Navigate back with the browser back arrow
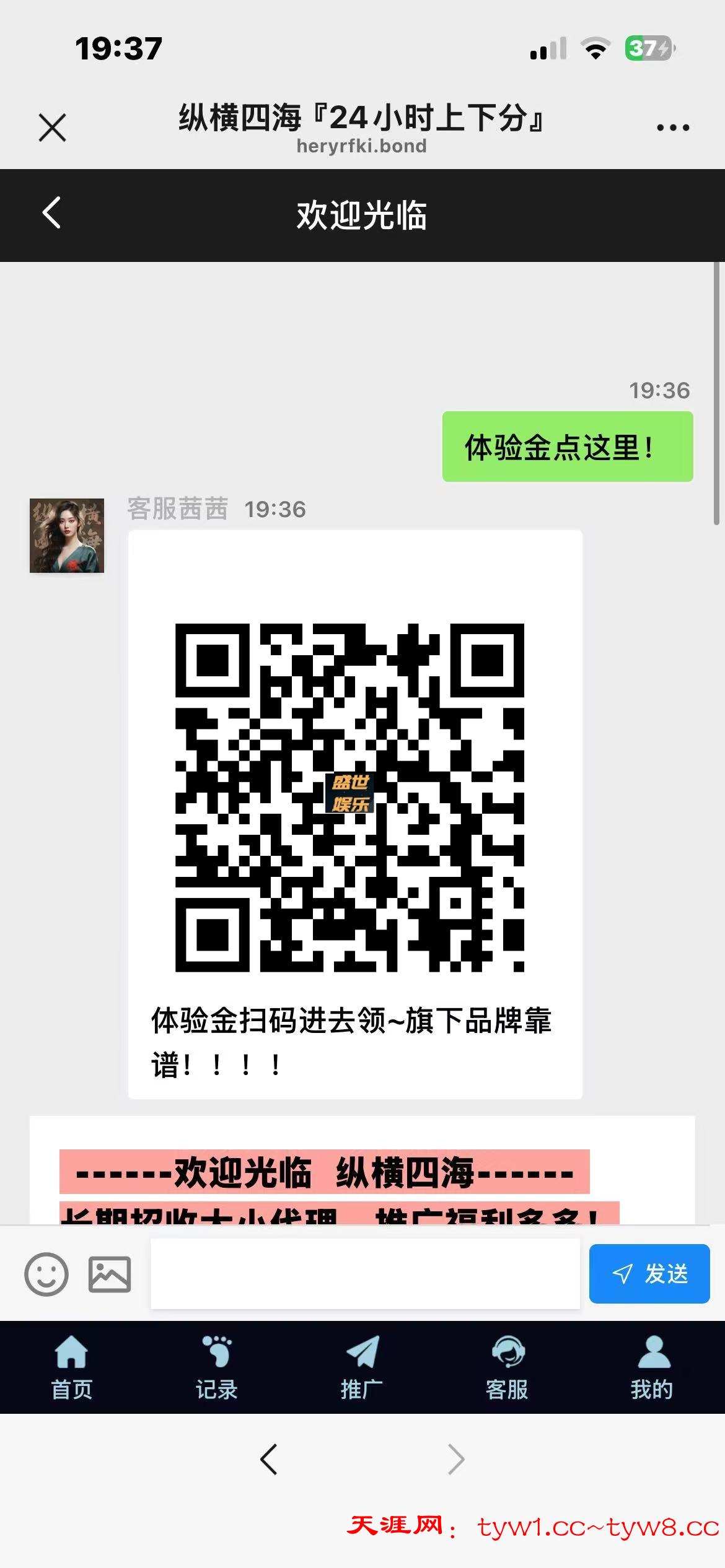This screenshot has height=1568, width=725. pyautogui.click(x=269, y=1460)
